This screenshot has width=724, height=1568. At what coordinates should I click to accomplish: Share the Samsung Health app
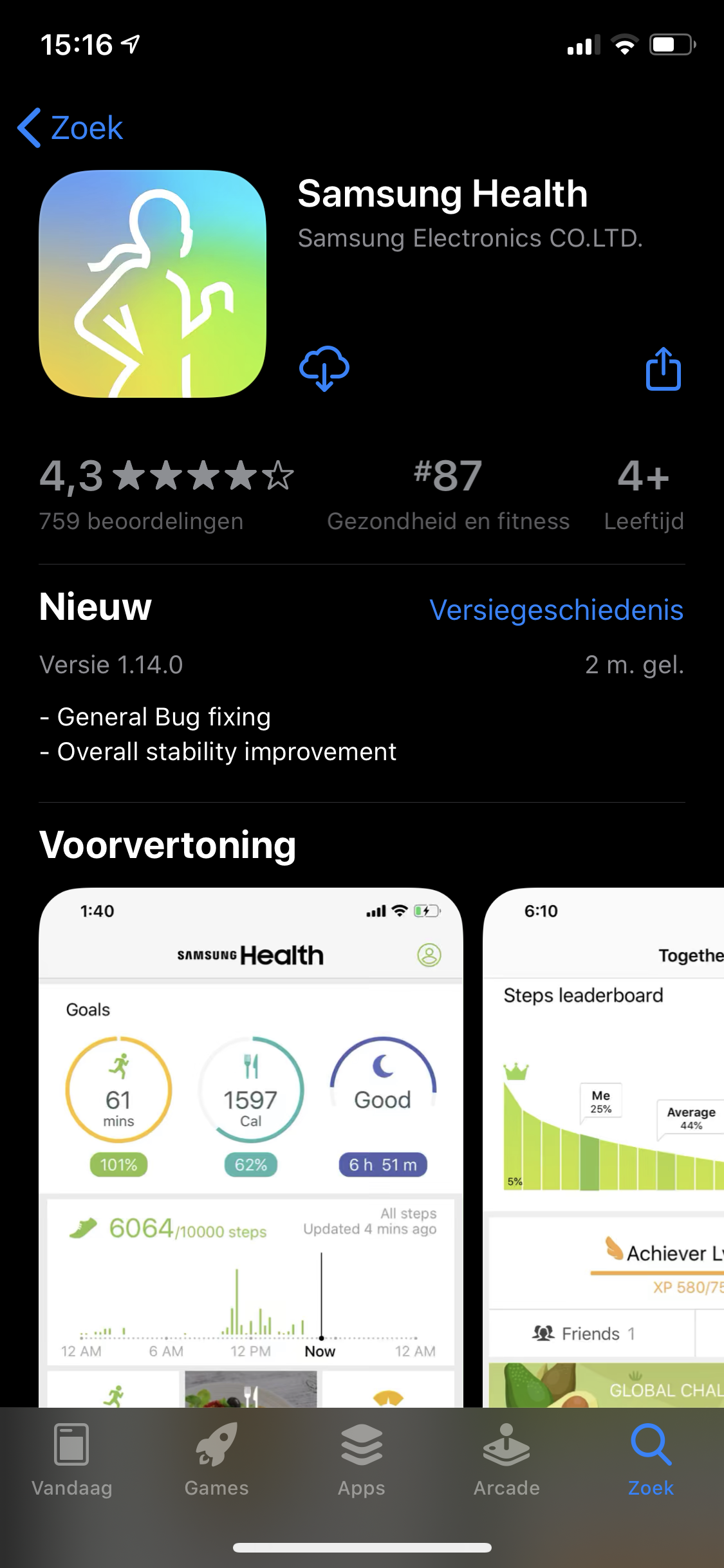tap(664, 368)
